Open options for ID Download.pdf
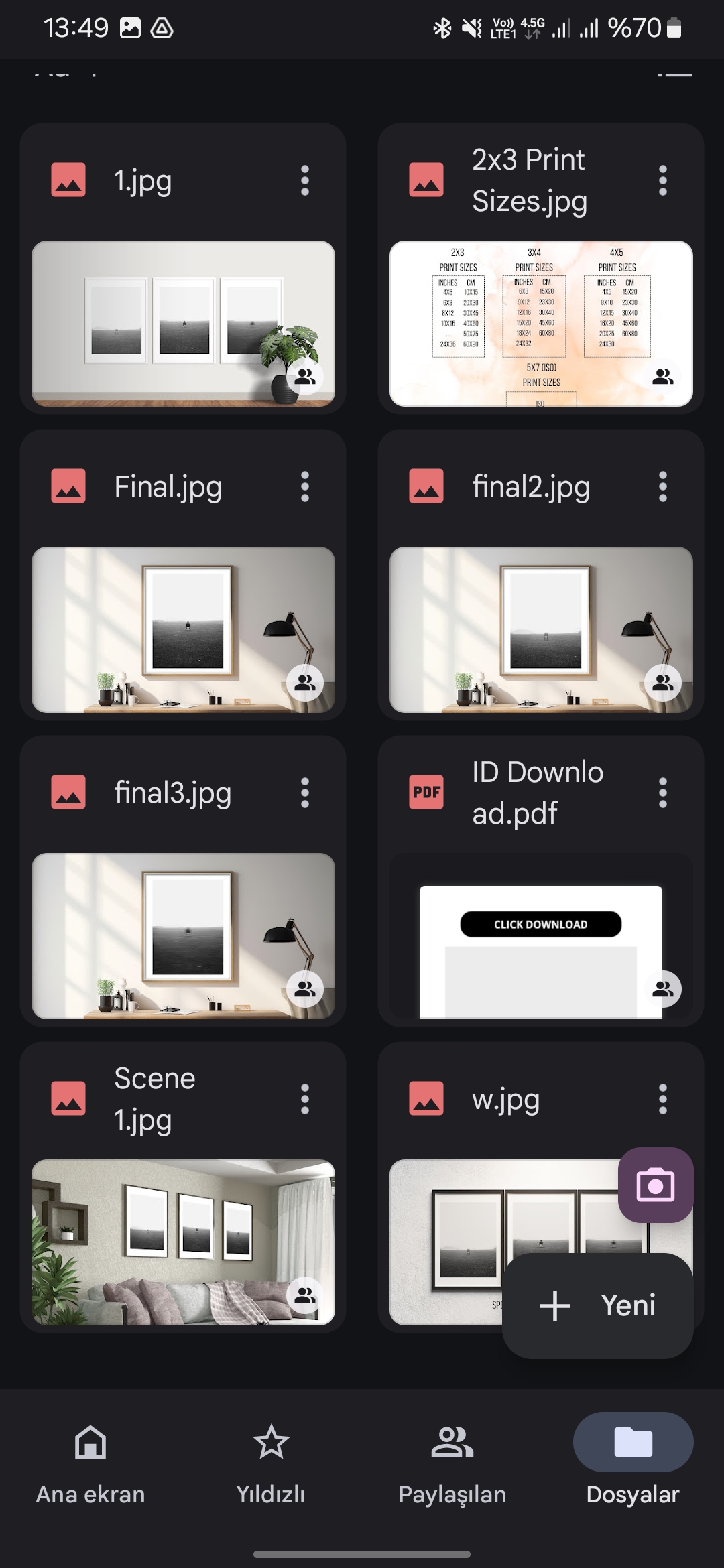Screen dimensions: 724x1568 (663, 793)
